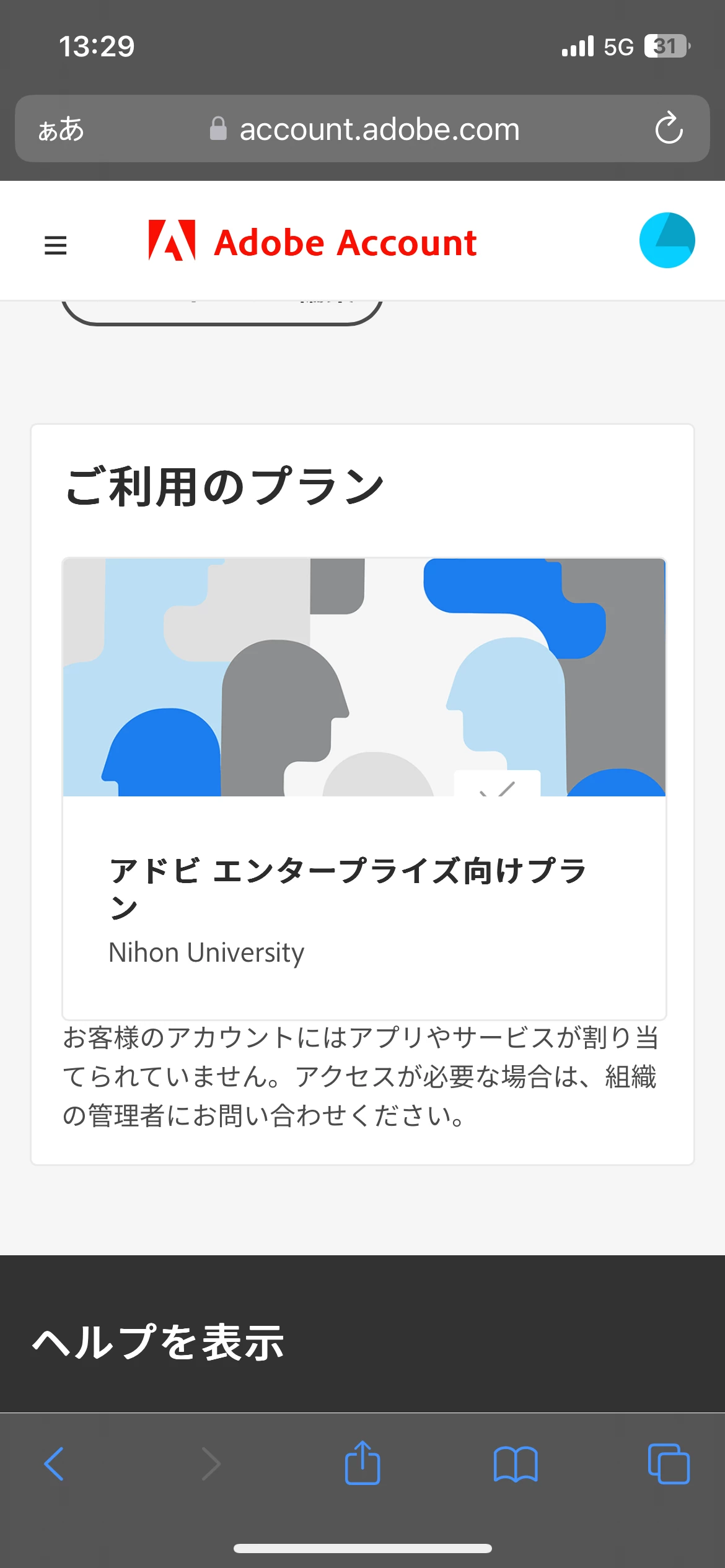Viewport: 725px width, 1568px height.
Task: Open the hamburger navigation menu
Action: (56, 245)
